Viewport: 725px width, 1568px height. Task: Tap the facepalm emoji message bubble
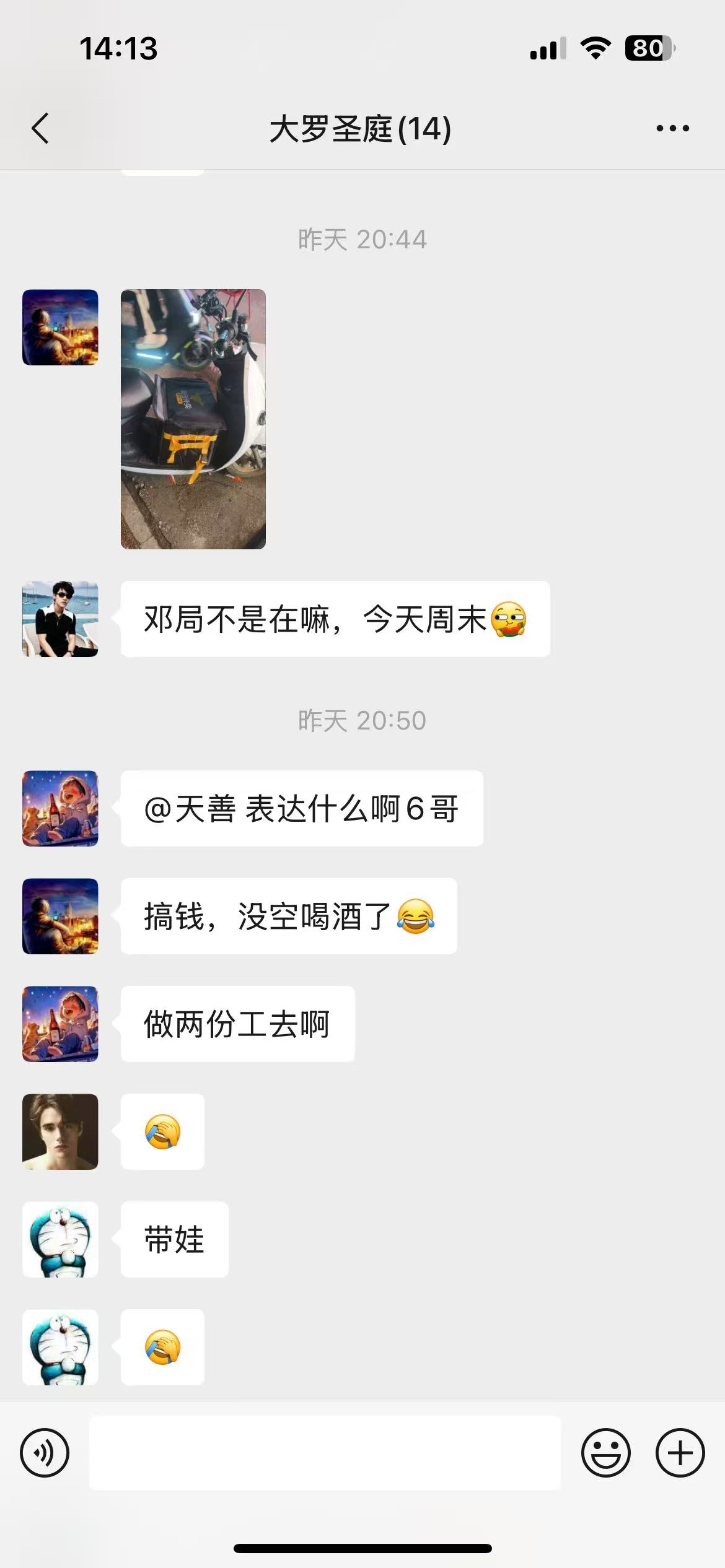click(x=162, y=1132)
